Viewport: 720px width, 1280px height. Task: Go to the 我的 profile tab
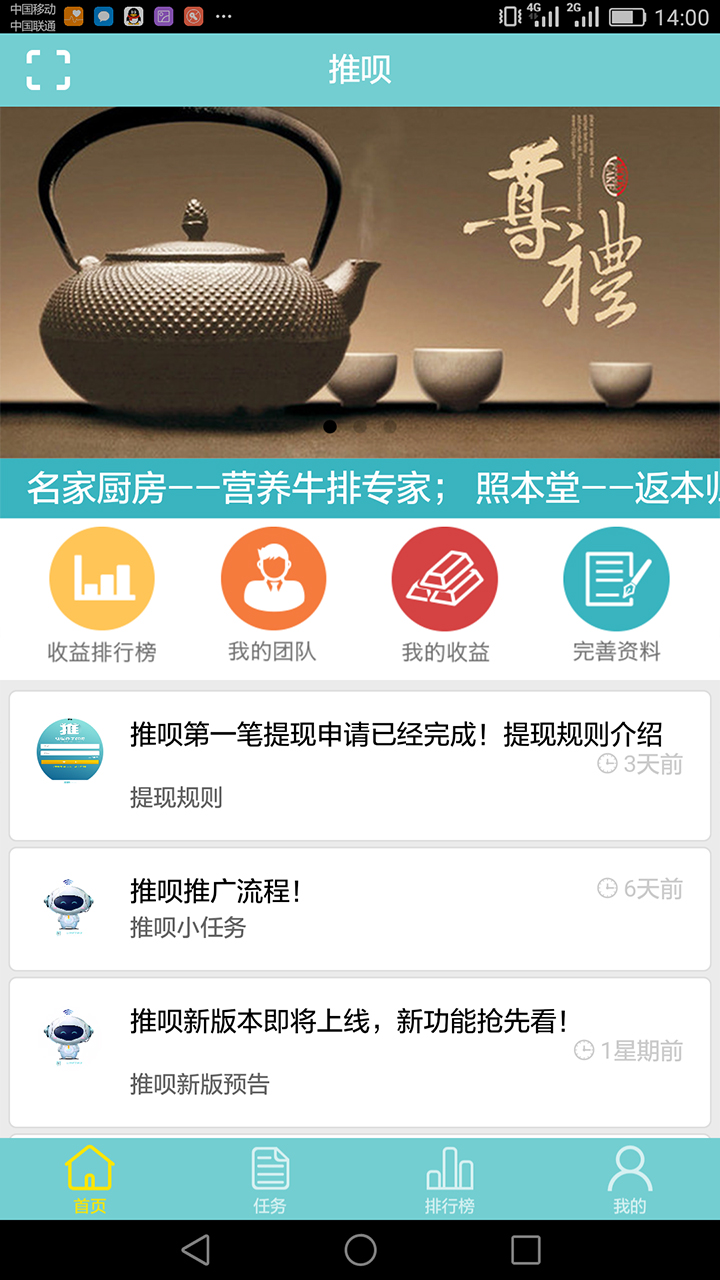click(630, 1179)
